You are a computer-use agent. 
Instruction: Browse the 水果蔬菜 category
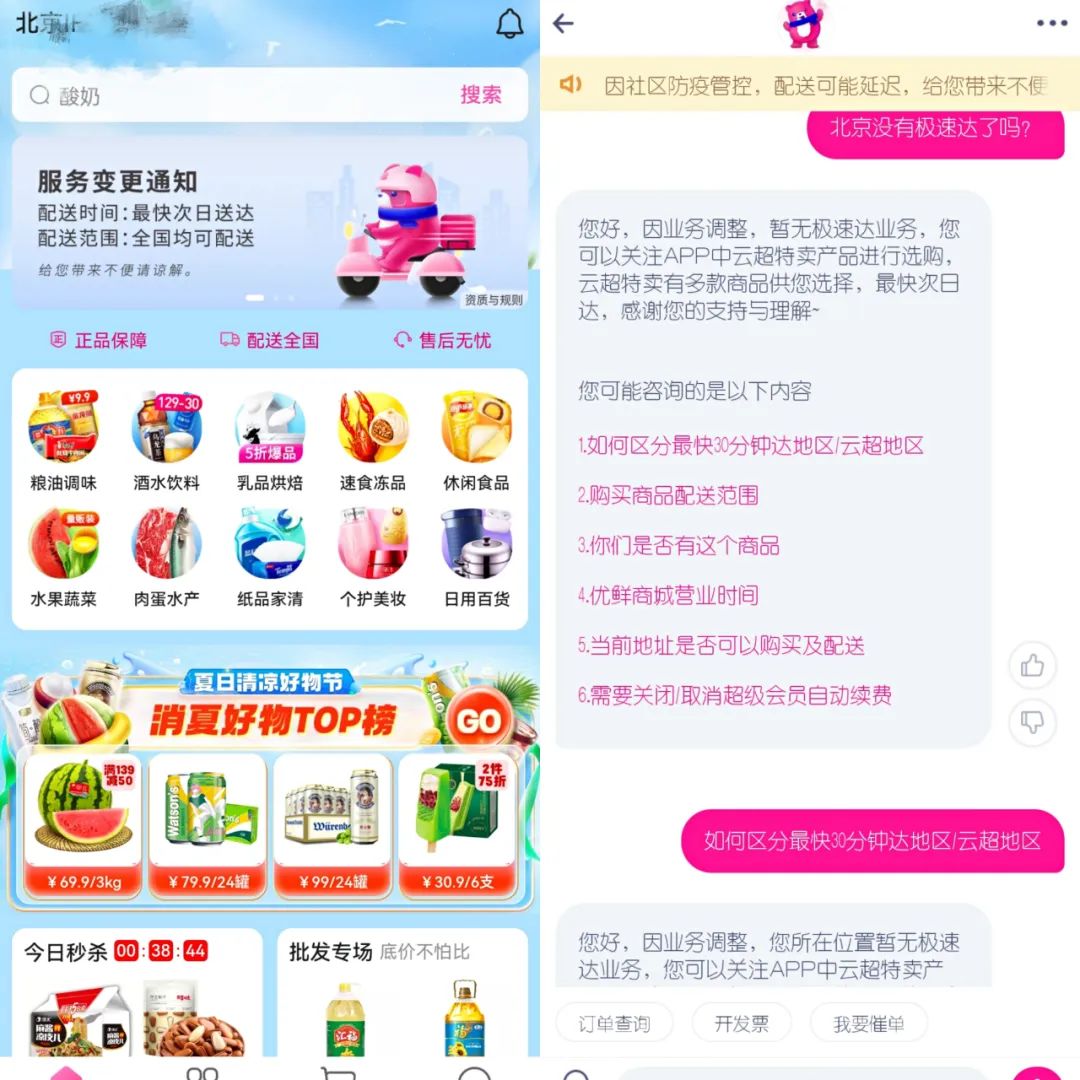(64, 557)
